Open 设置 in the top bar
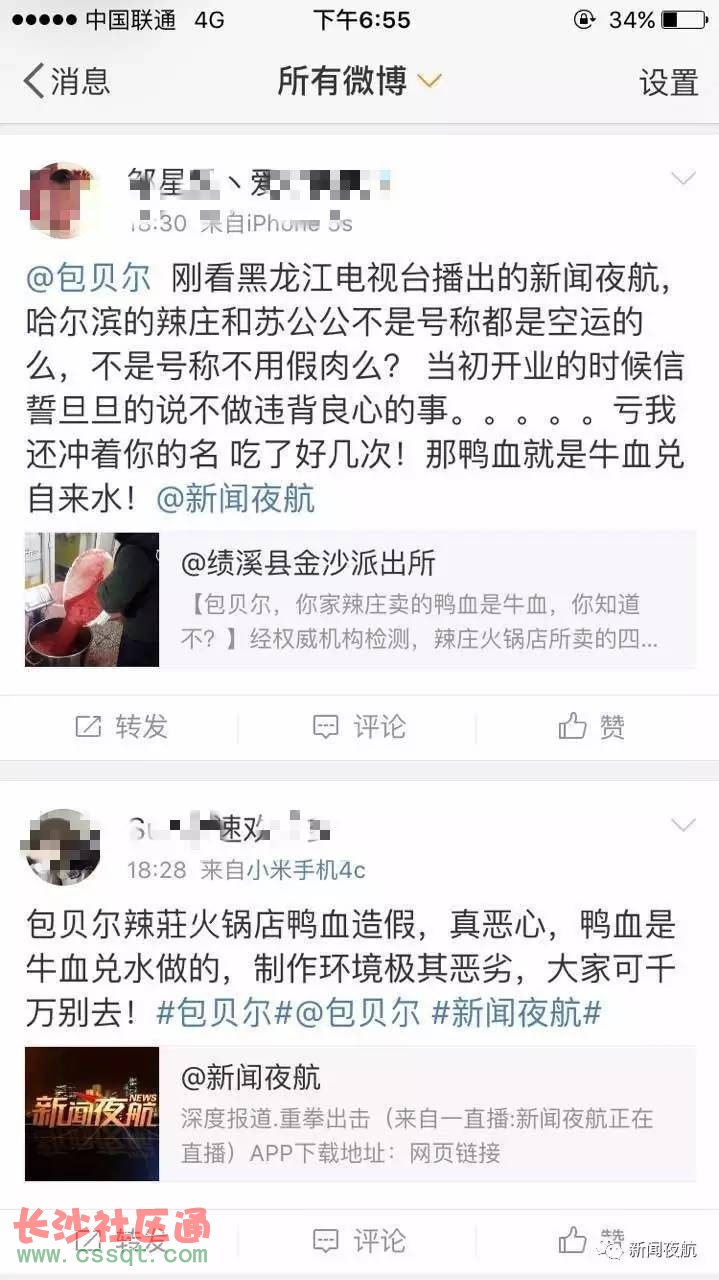 coord(669,82)
